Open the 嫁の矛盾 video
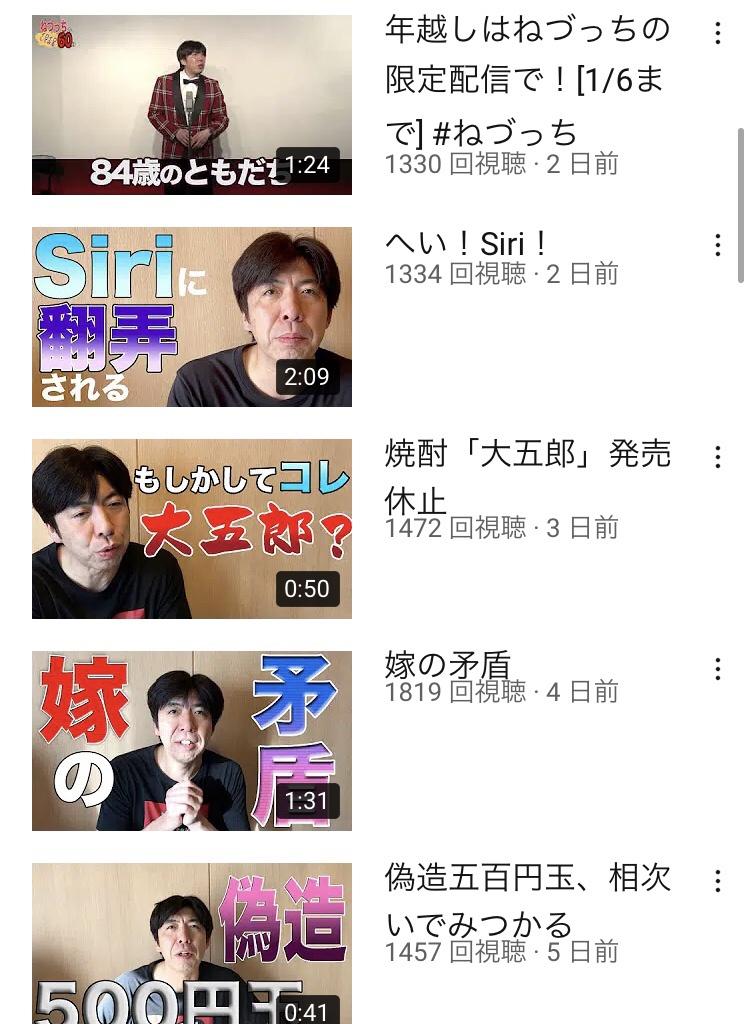The width and height of the screenshot is (750, 1024). 192,741
